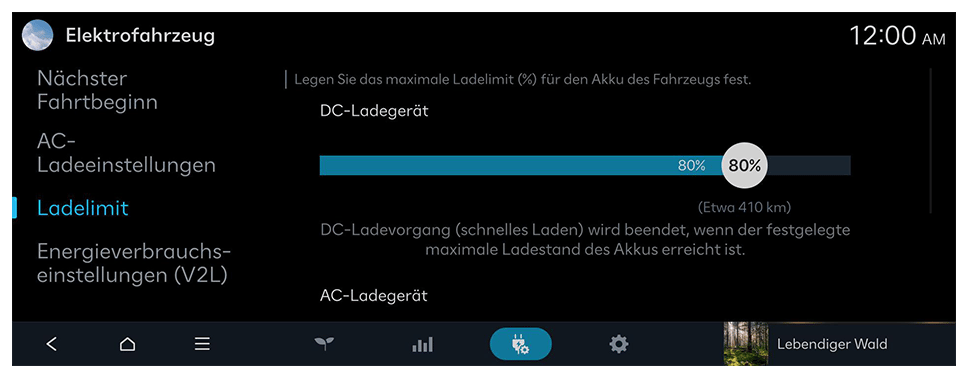Open the hamburger menu
968x378 pixels.
tap(202, 344)
